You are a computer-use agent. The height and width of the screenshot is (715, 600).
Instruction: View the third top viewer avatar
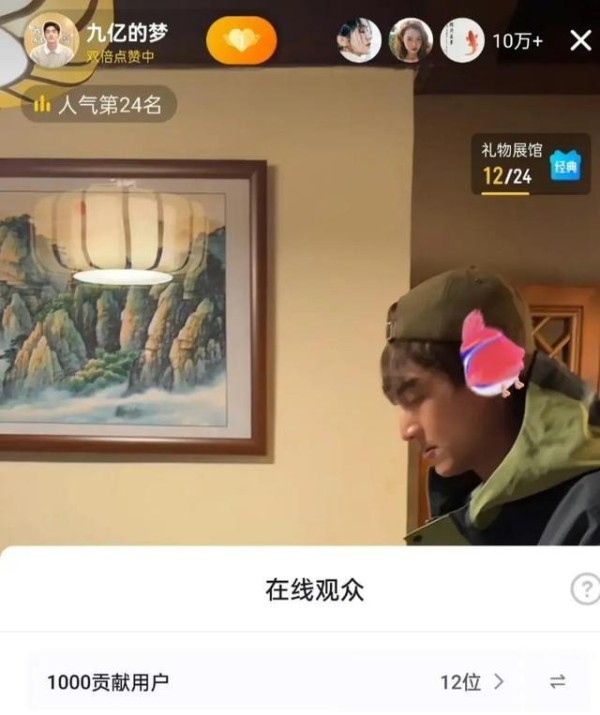(463, 40)
